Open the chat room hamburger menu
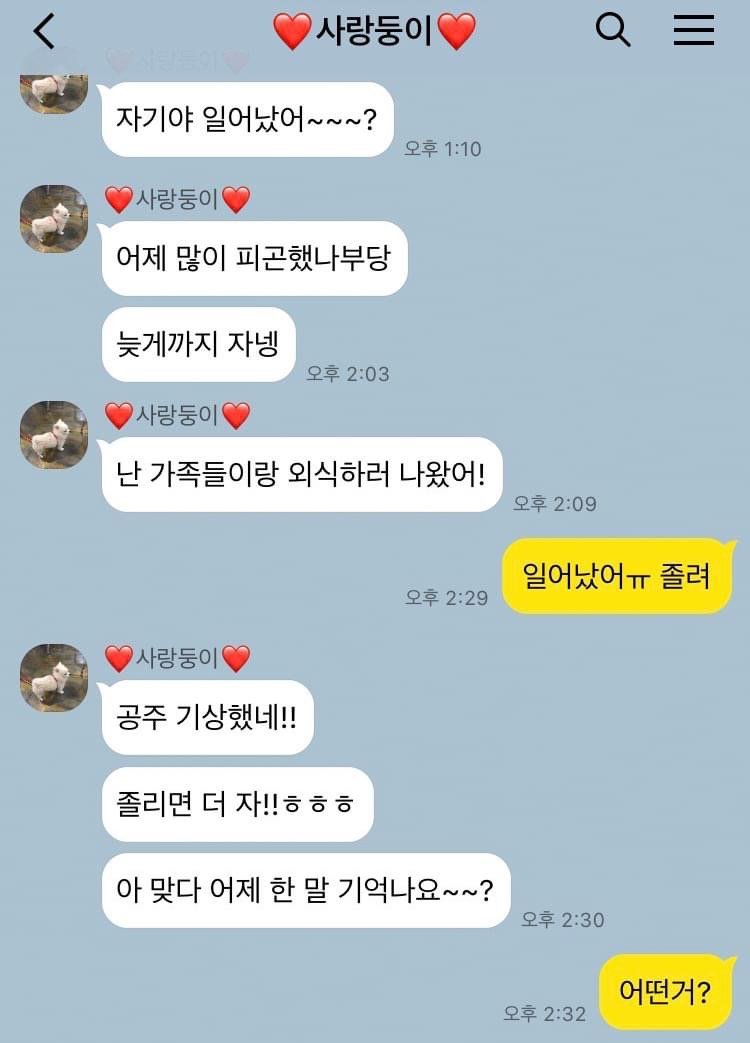 [x=693, y=31]
